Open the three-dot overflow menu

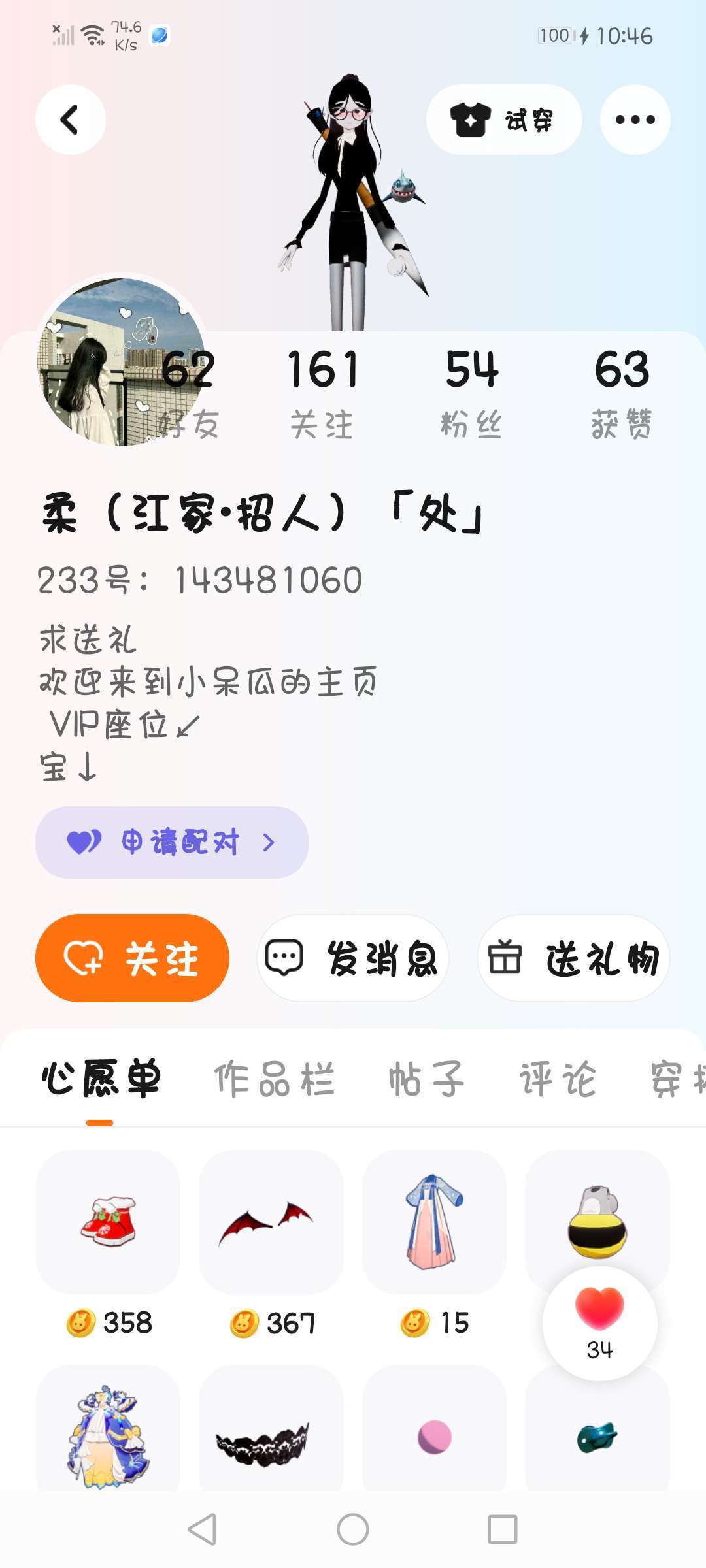635,120
